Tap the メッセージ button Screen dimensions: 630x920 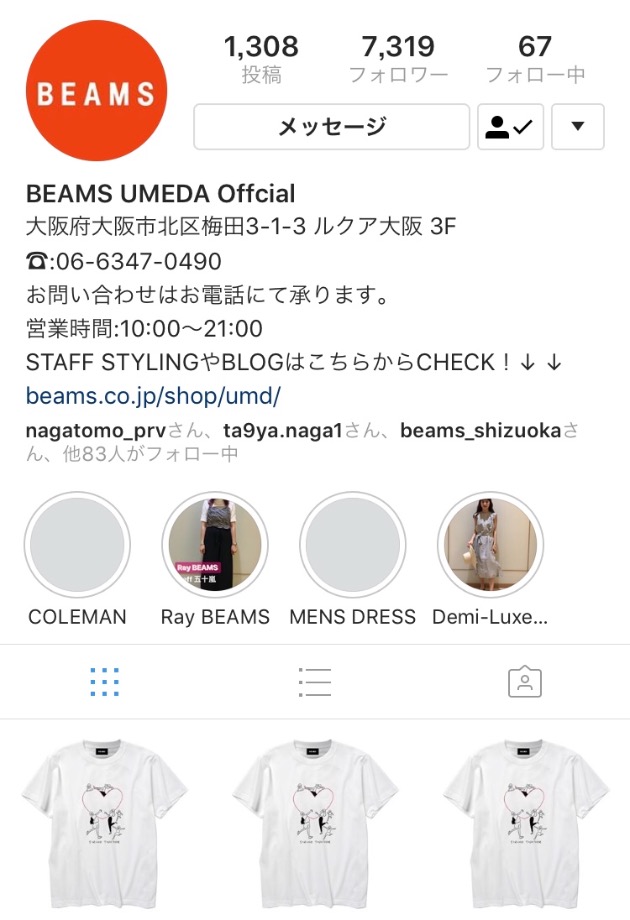tap(331, 127)
